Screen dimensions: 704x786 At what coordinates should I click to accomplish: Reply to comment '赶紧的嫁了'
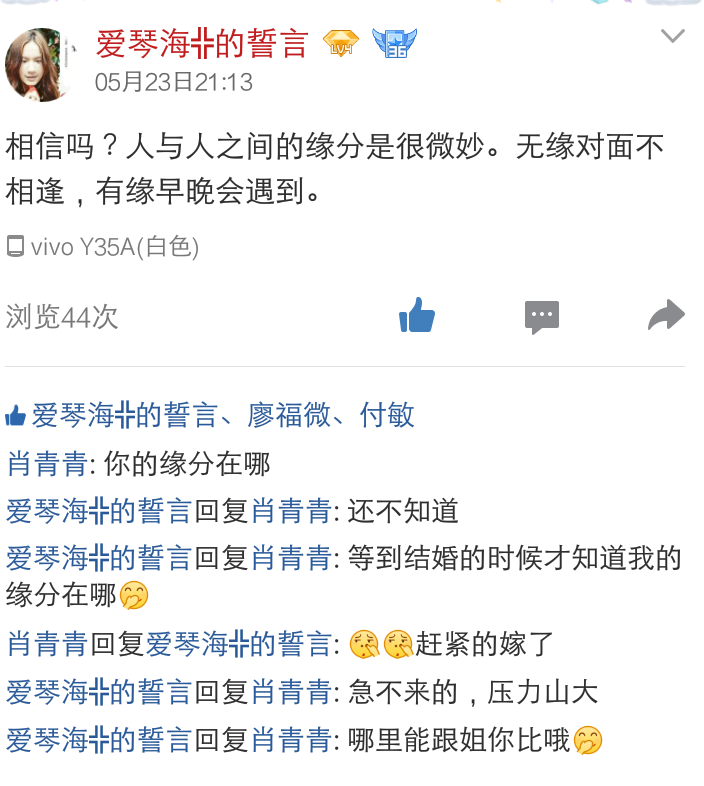click(484, 644)
